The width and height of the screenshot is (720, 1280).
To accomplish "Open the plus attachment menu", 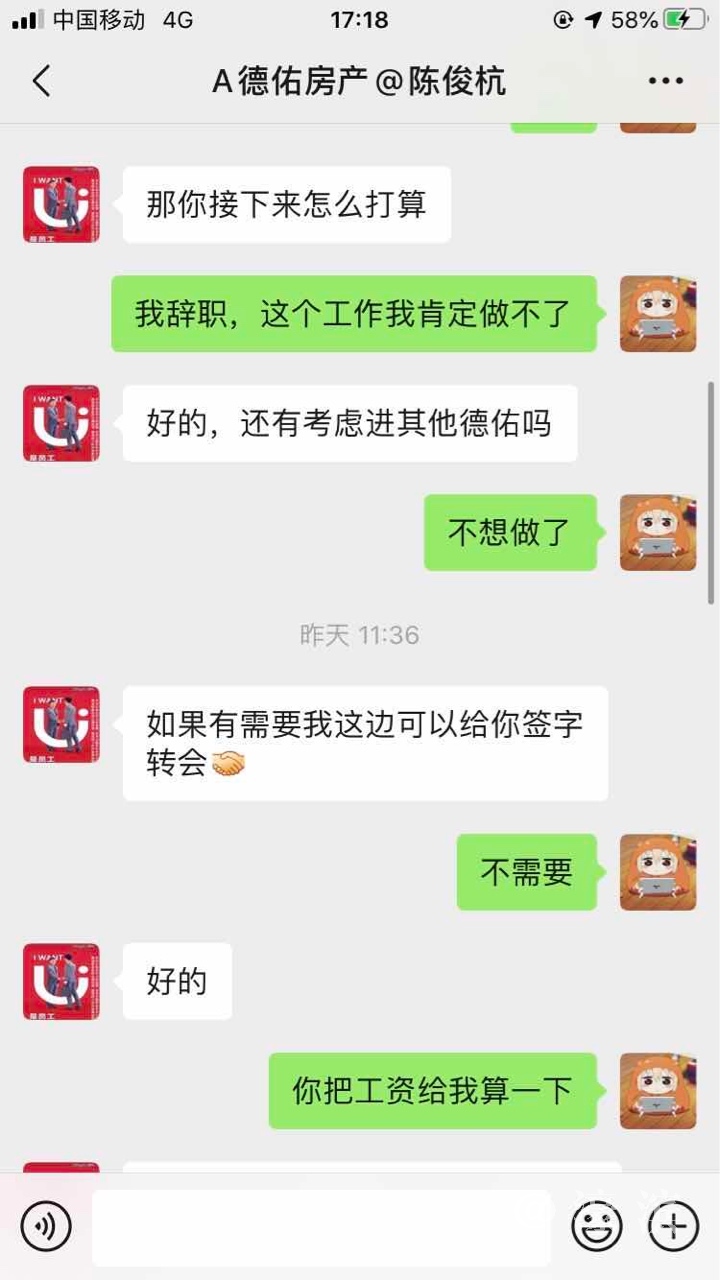I will (673, 1226).
